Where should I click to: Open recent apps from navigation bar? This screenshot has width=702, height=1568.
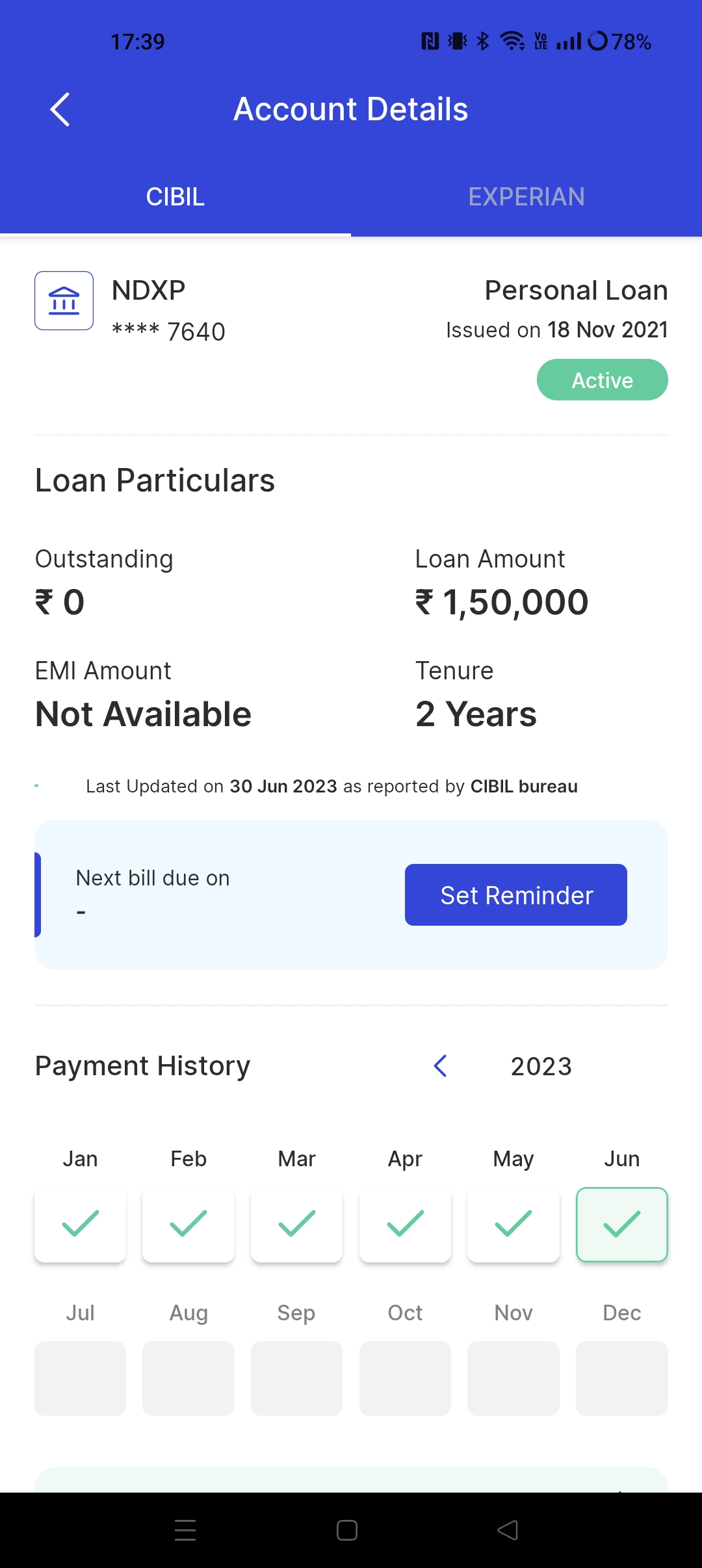click(x=185, y=1530)
